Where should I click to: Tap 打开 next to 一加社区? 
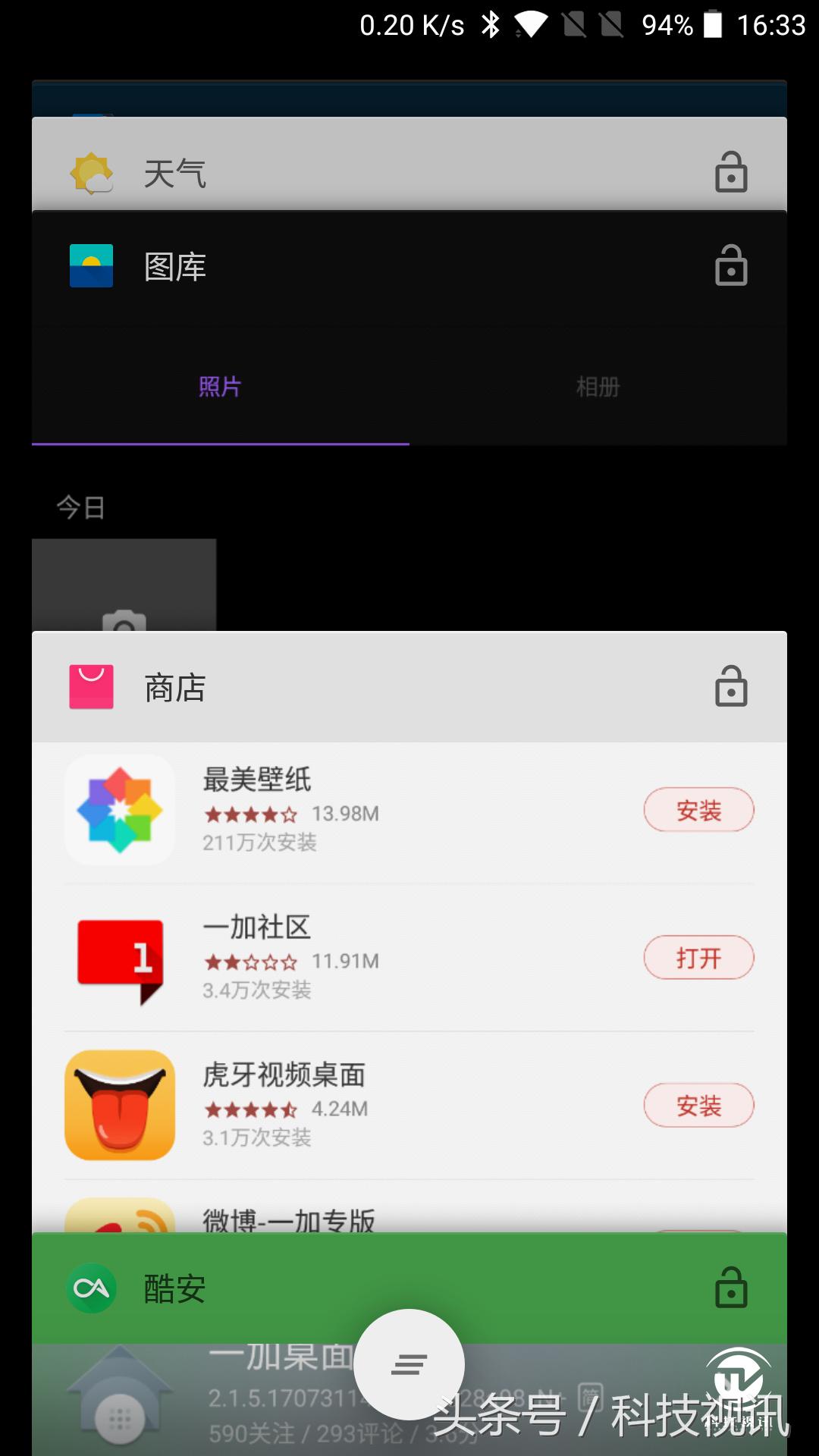tap(698, 958)
